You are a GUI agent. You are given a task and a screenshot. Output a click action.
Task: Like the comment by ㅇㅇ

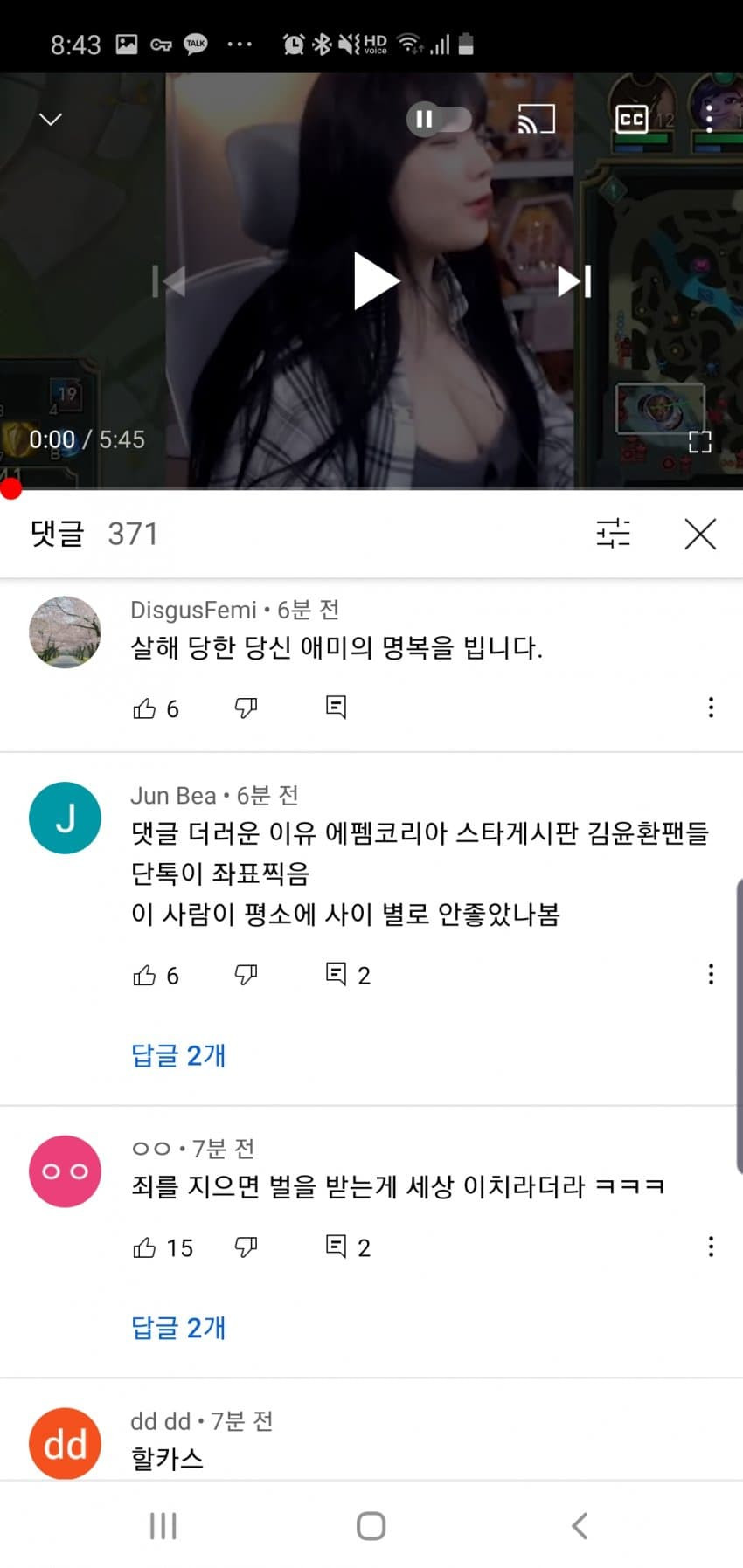tap(144, 1247)
